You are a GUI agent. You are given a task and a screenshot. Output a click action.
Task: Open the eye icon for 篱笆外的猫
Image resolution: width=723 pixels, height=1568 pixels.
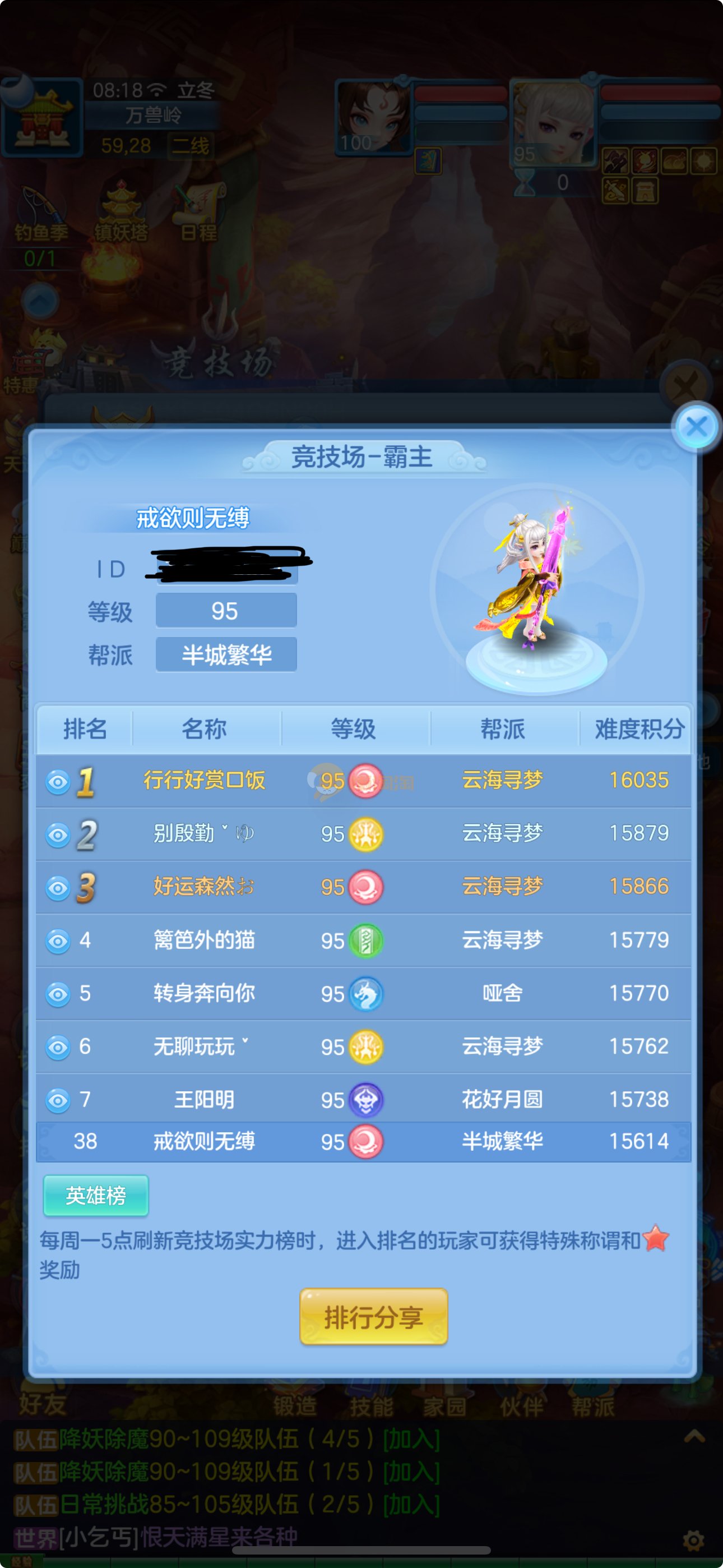[58, 941]
